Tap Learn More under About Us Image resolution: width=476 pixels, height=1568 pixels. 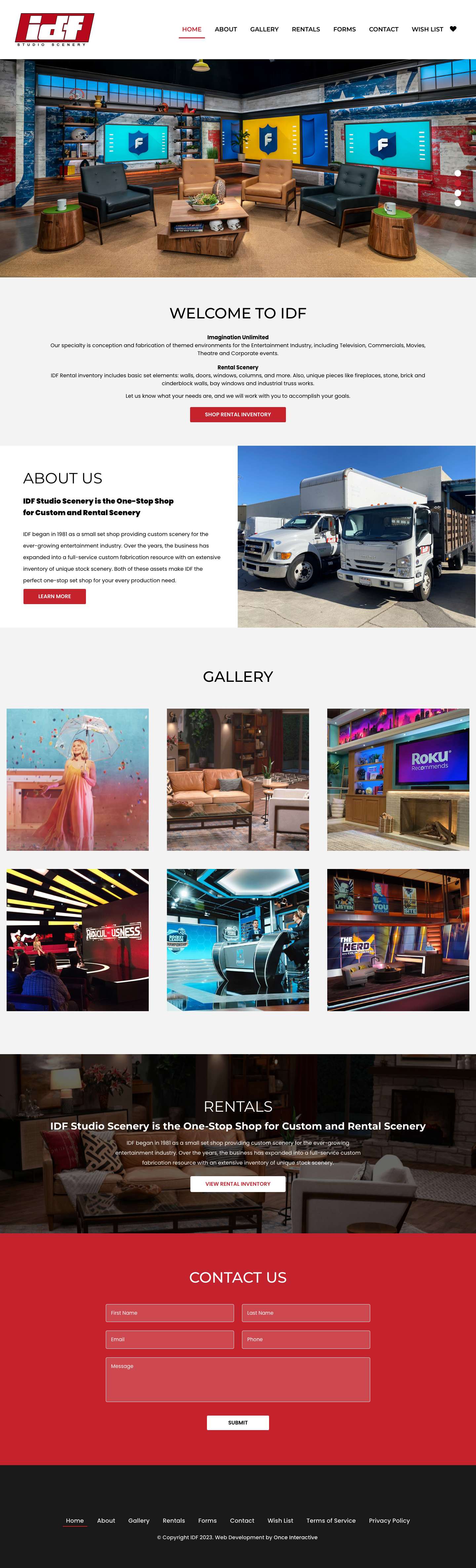tap(54, 597)
